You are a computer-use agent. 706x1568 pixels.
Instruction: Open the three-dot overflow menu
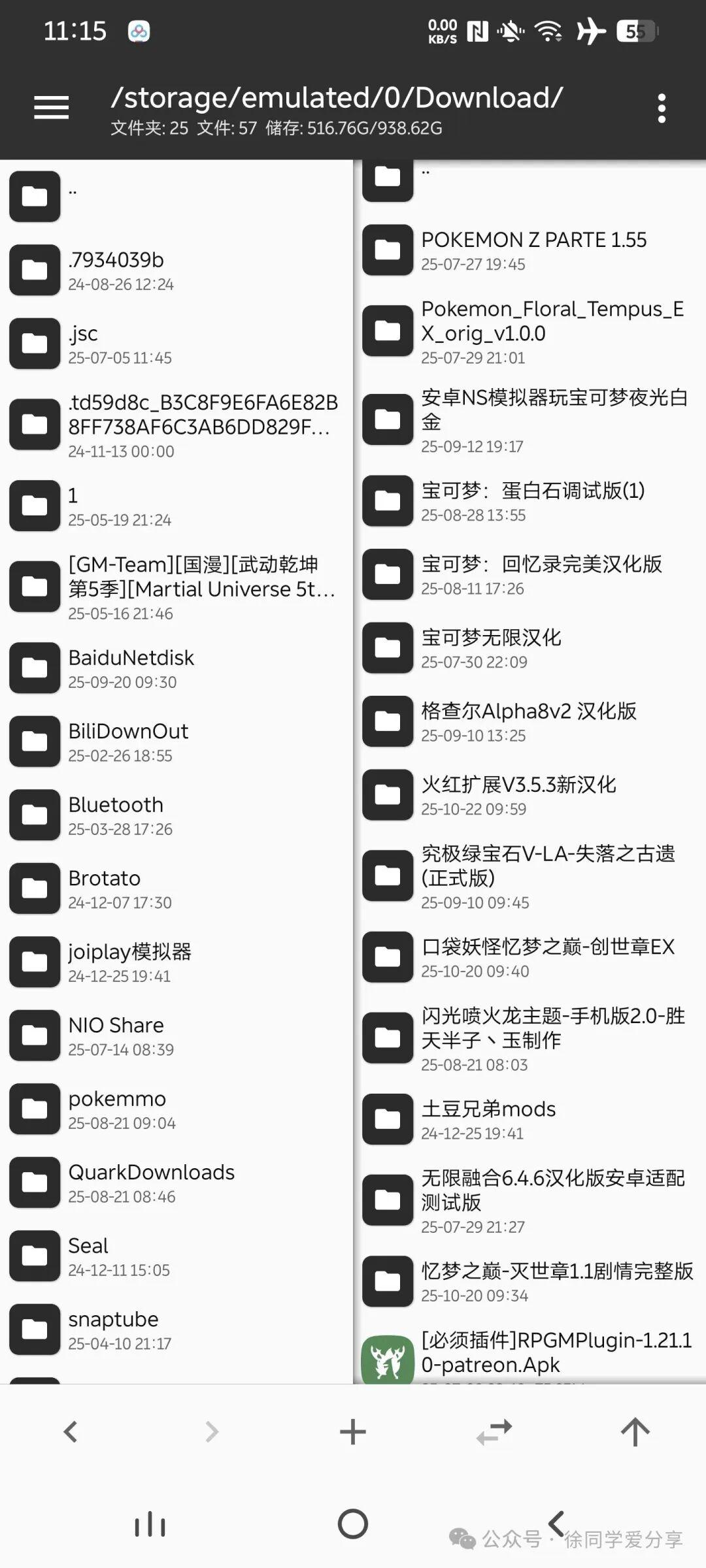coord(662,108)
